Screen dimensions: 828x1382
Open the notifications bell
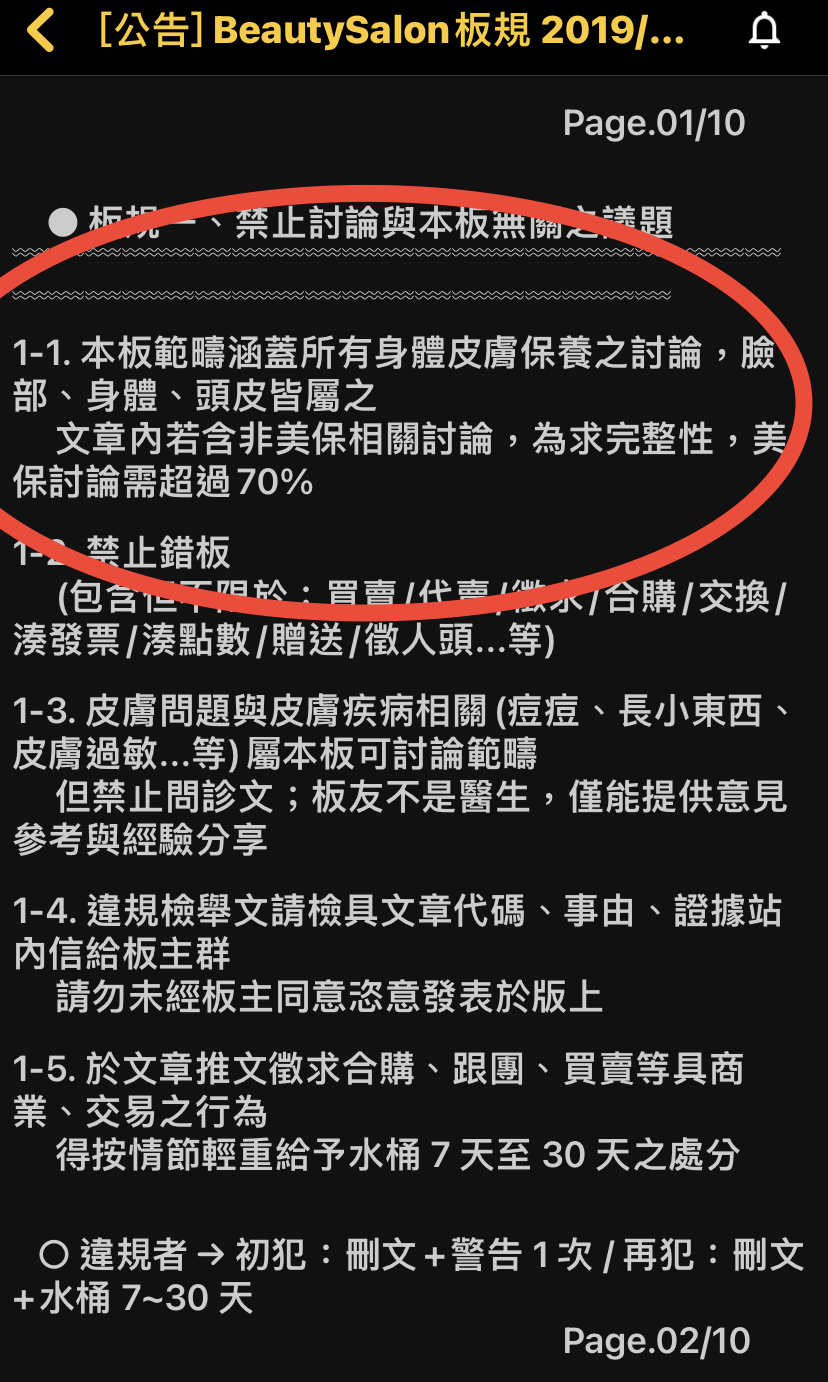[x=764, y=33]
